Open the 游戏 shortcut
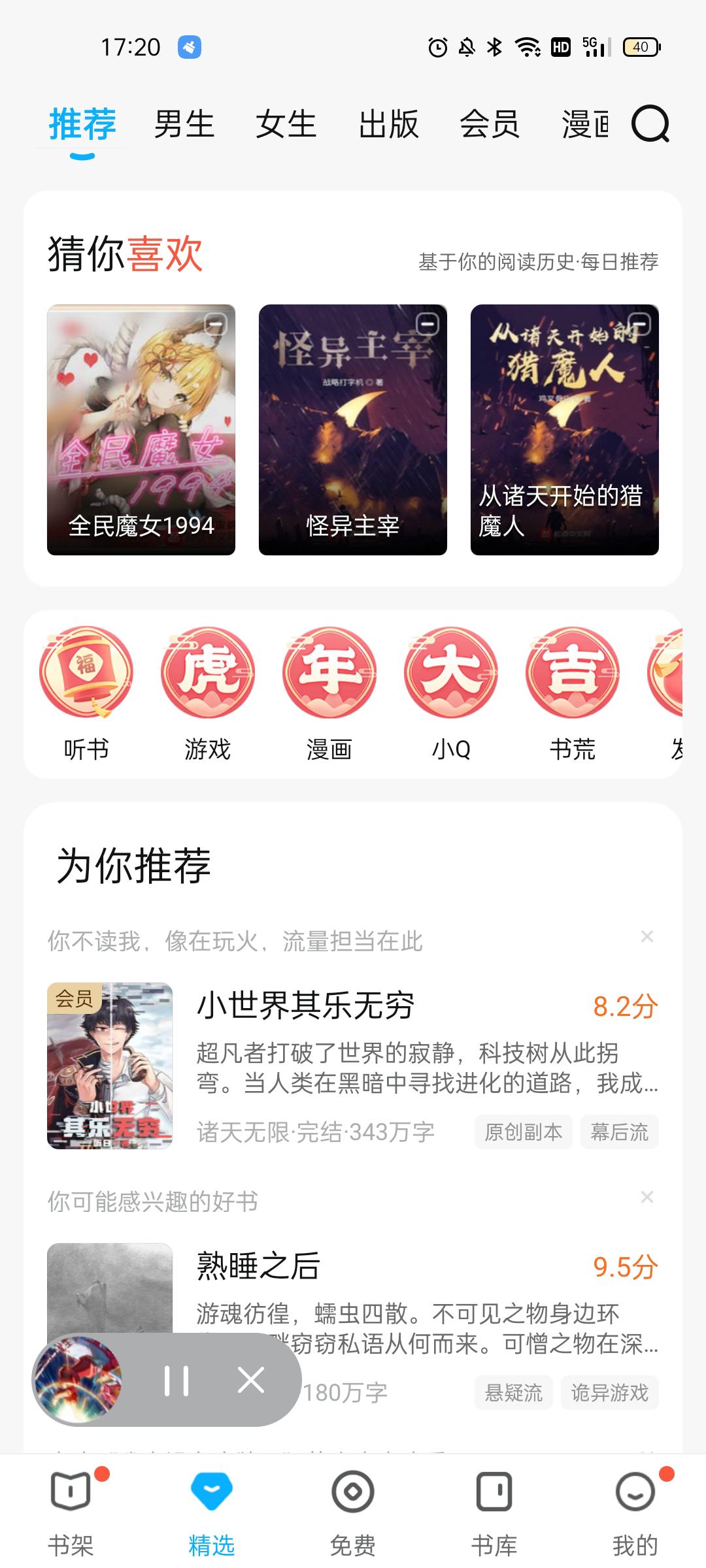This screenshot has height=1568, width=706. pos(208,694)
